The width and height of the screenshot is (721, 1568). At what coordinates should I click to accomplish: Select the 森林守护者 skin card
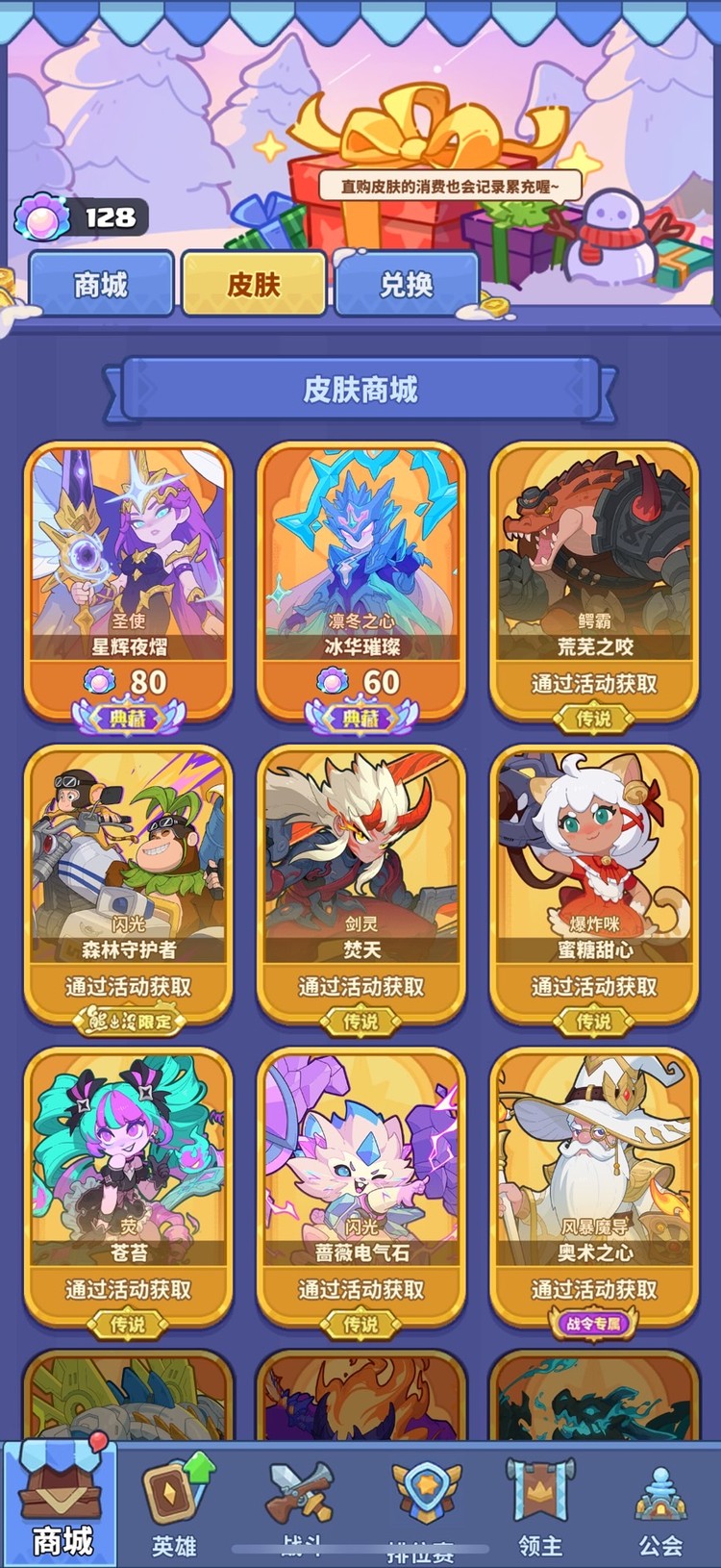[128, 880]
